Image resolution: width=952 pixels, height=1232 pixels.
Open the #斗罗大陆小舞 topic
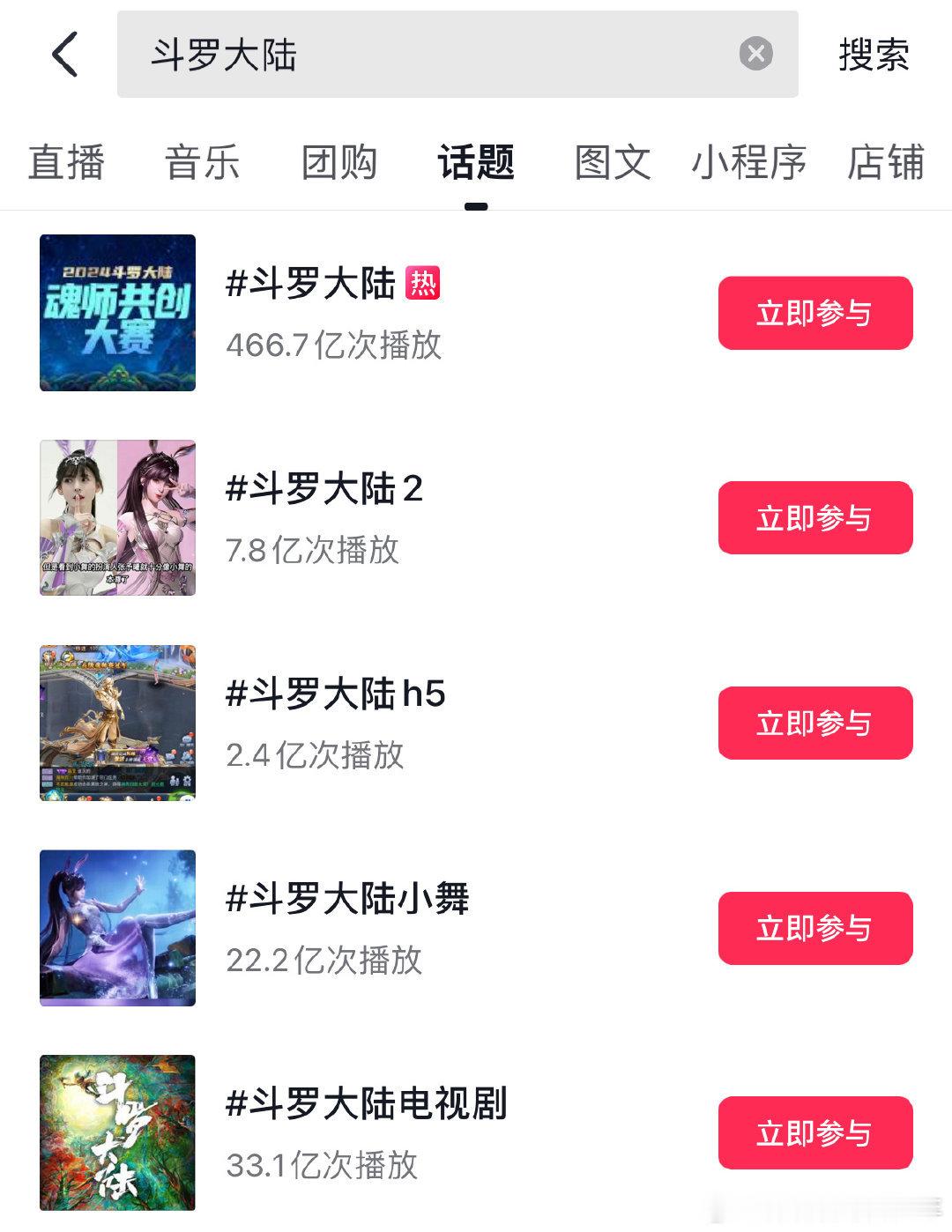347,900
